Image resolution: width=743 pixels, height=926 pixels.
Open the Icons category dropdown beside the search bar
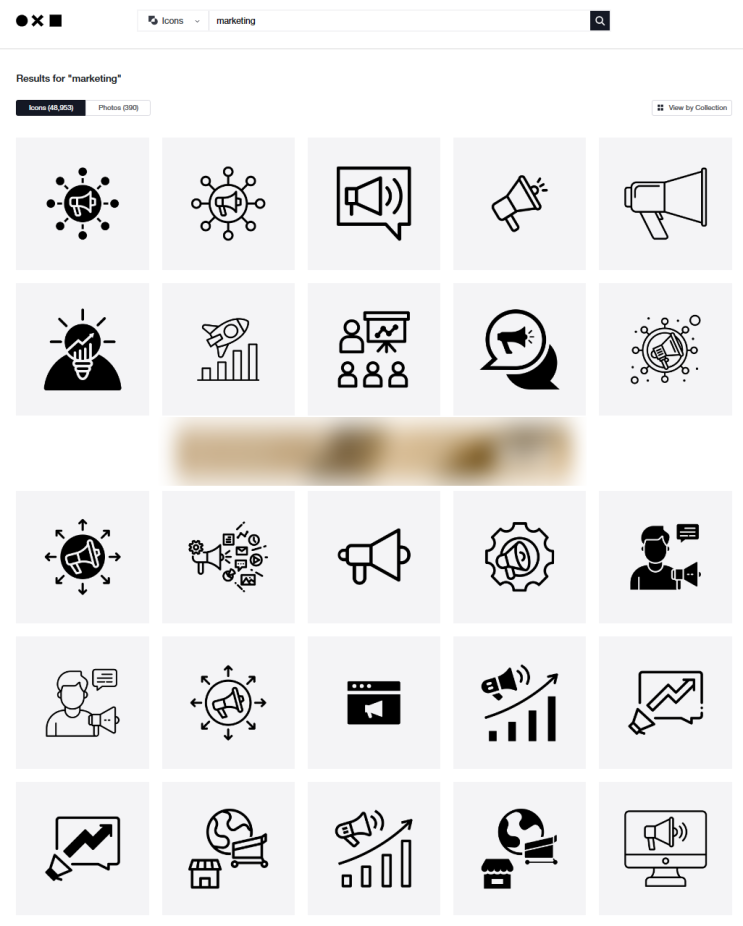click(172, 20)
